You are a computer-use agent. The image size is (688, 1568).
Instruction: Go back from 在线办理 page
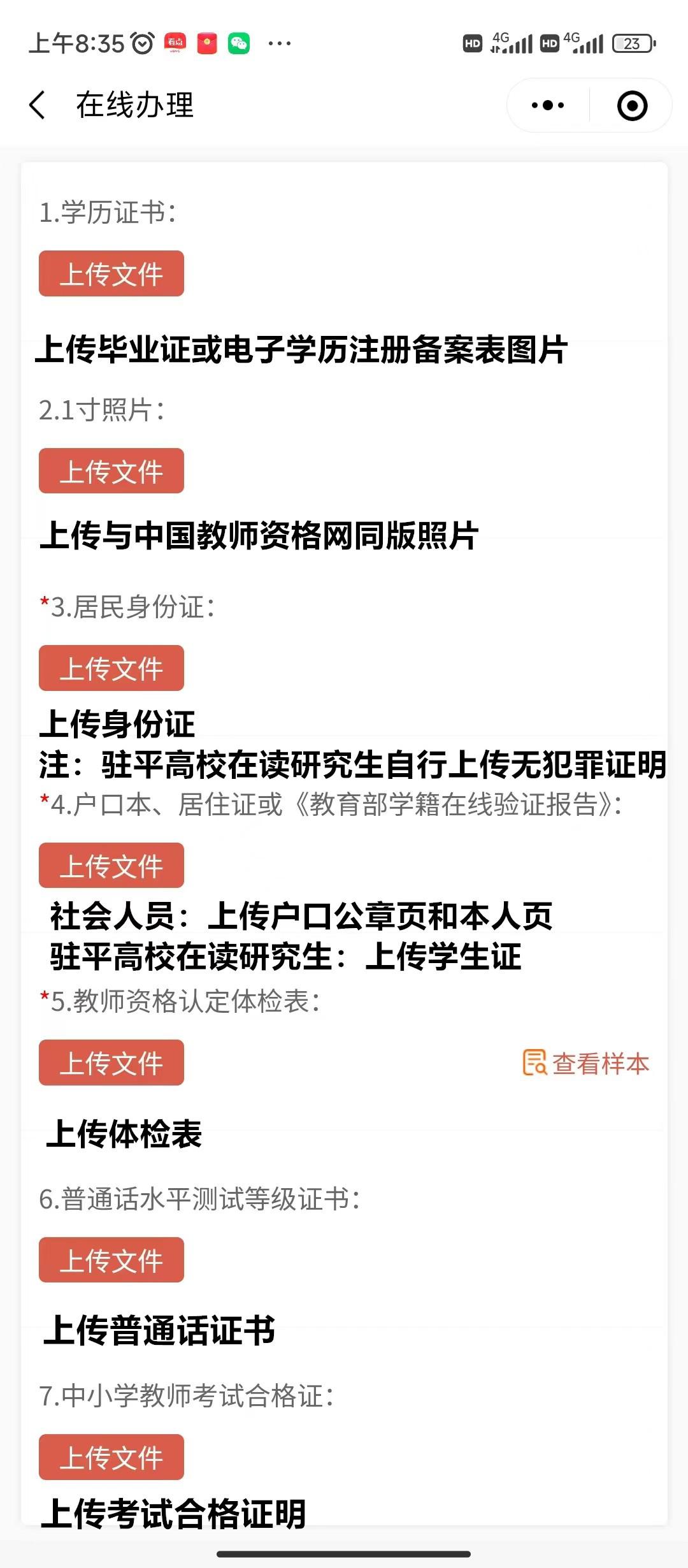pos(38,105)
